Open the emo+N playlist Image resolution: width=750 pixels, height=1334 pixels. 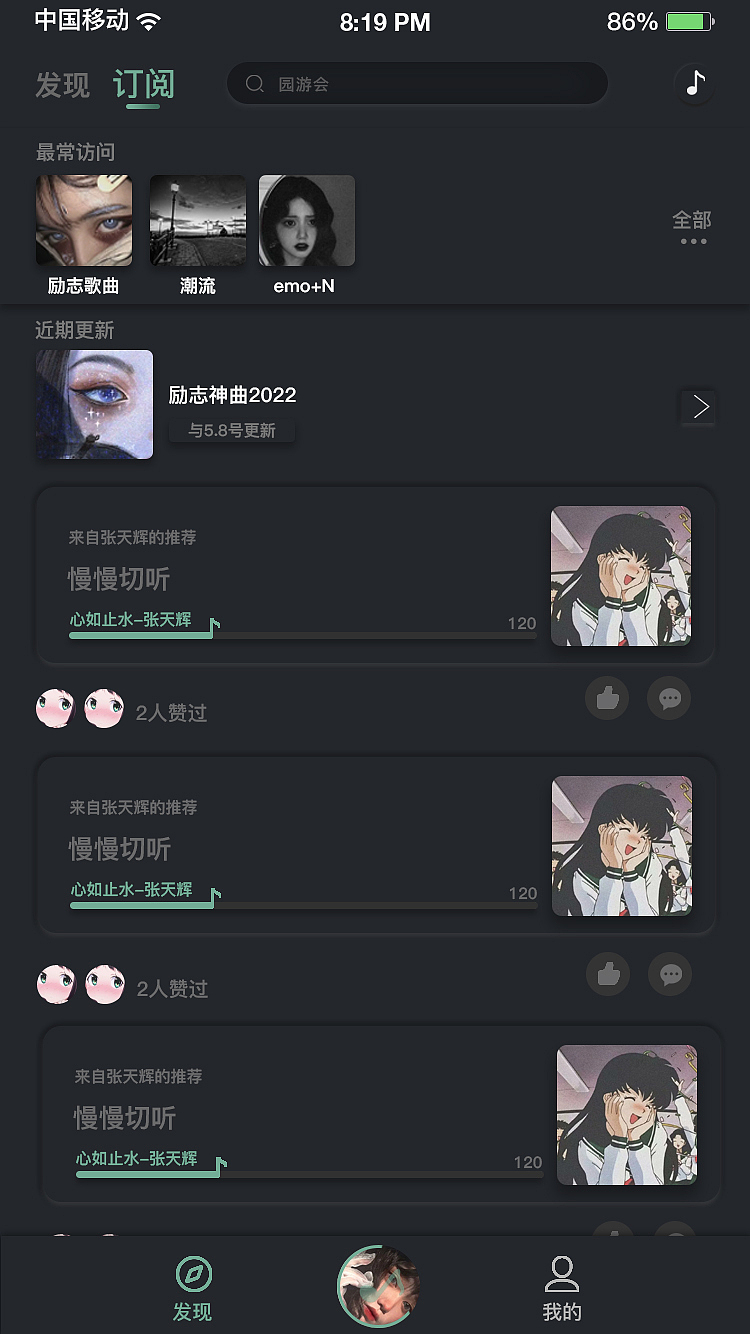coord(306,221)
